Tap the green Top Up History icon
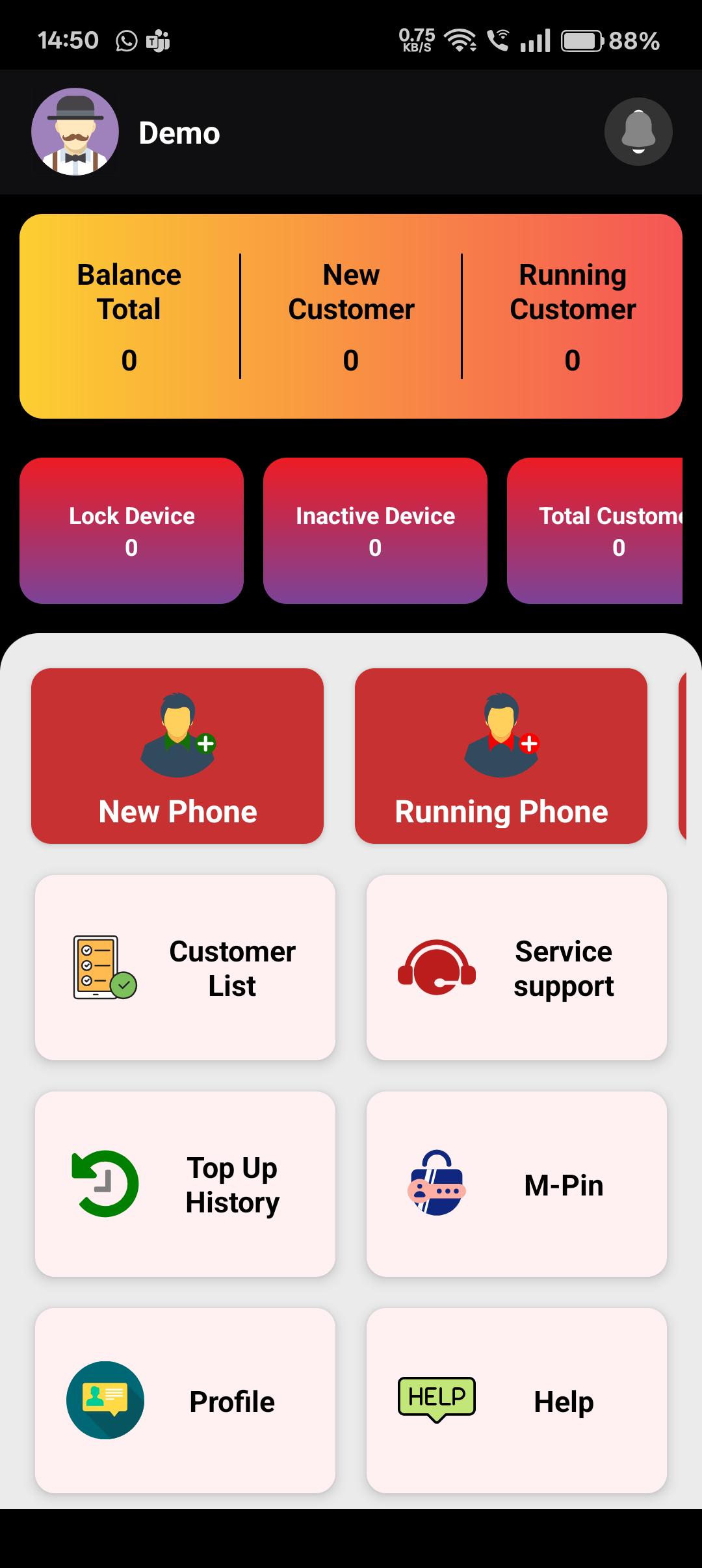Image resolution: width=702 pixels, height=1568 pixels. [104, 1183]
